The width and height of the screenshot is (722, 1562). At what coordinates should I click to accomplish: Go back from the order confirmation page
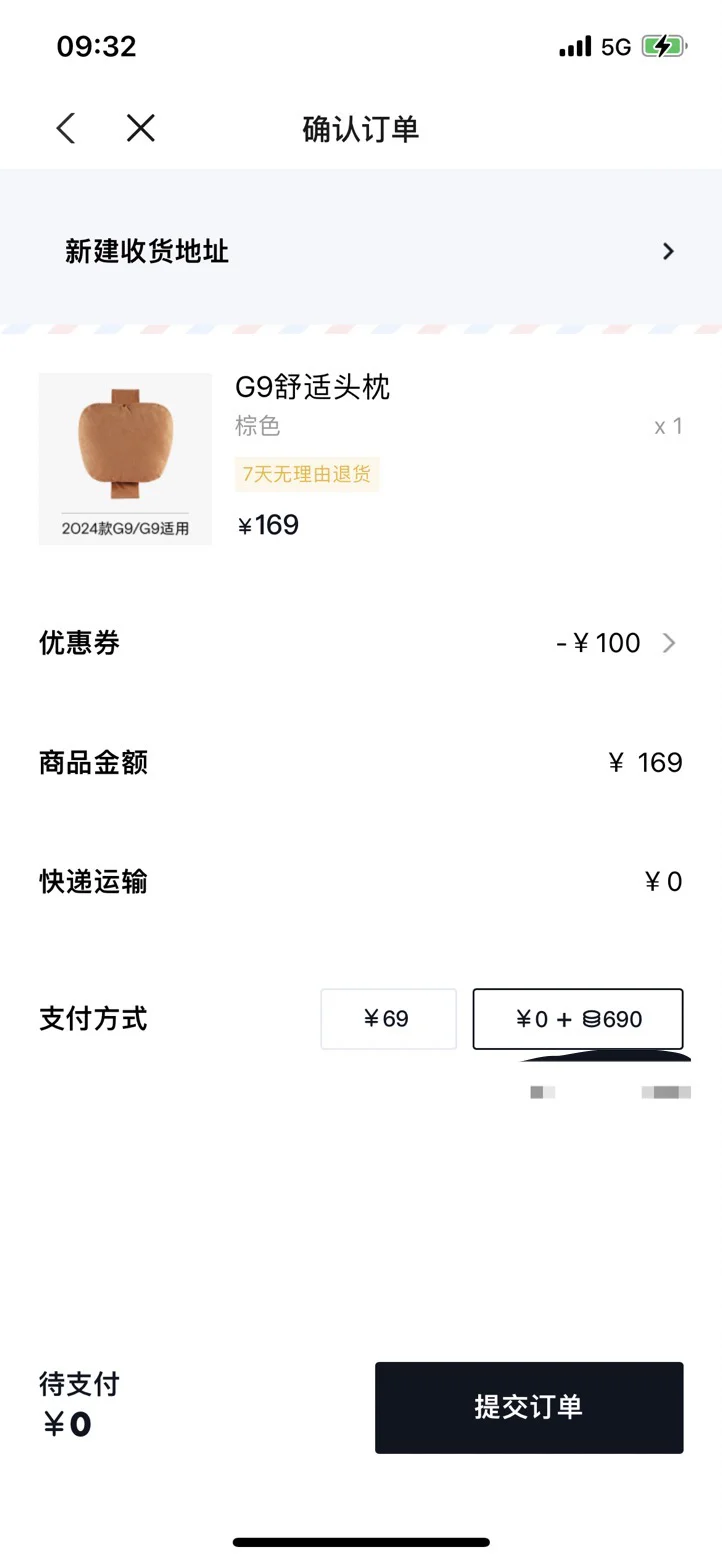[66, 128]
